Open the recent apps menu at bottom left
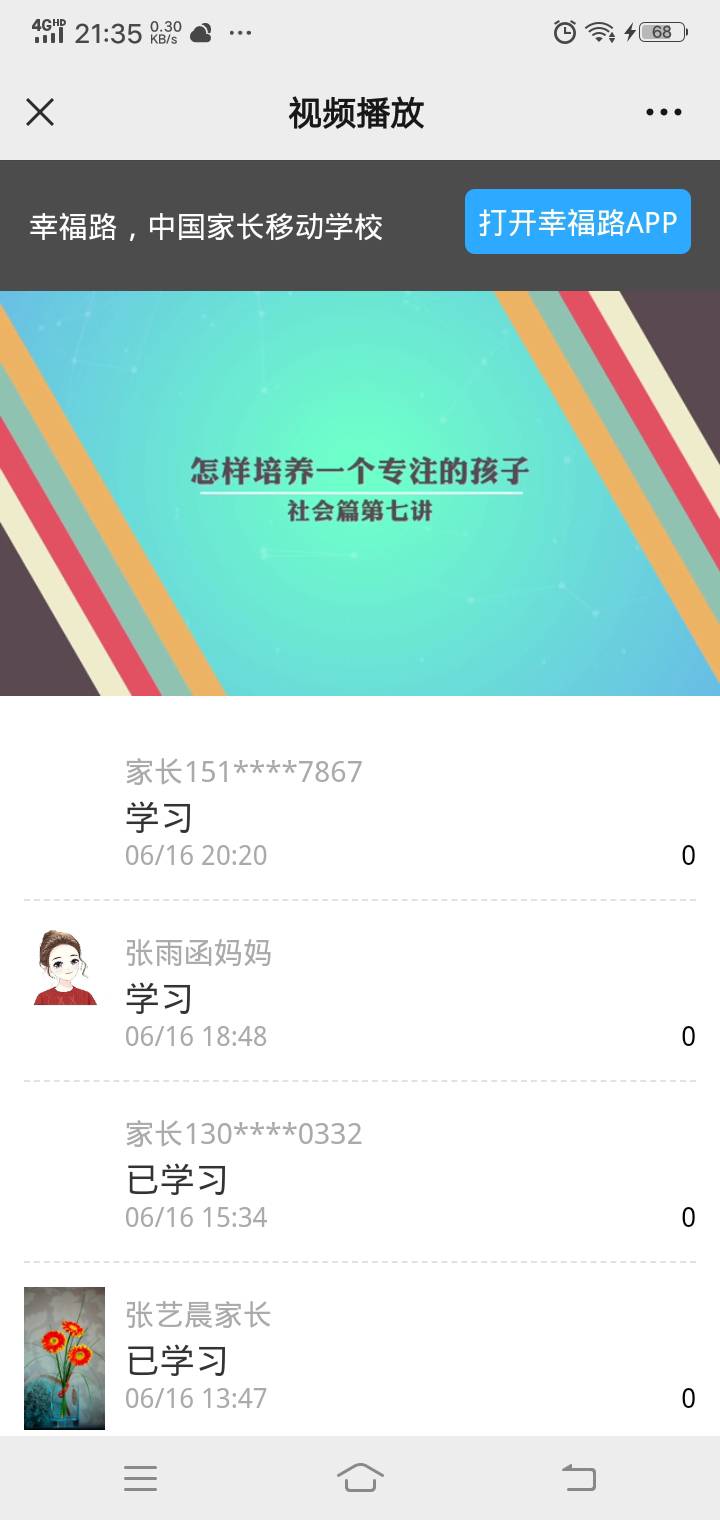Image resolution: width=720 pixels, height=1520 pixels. click(x=141, y=1478)
